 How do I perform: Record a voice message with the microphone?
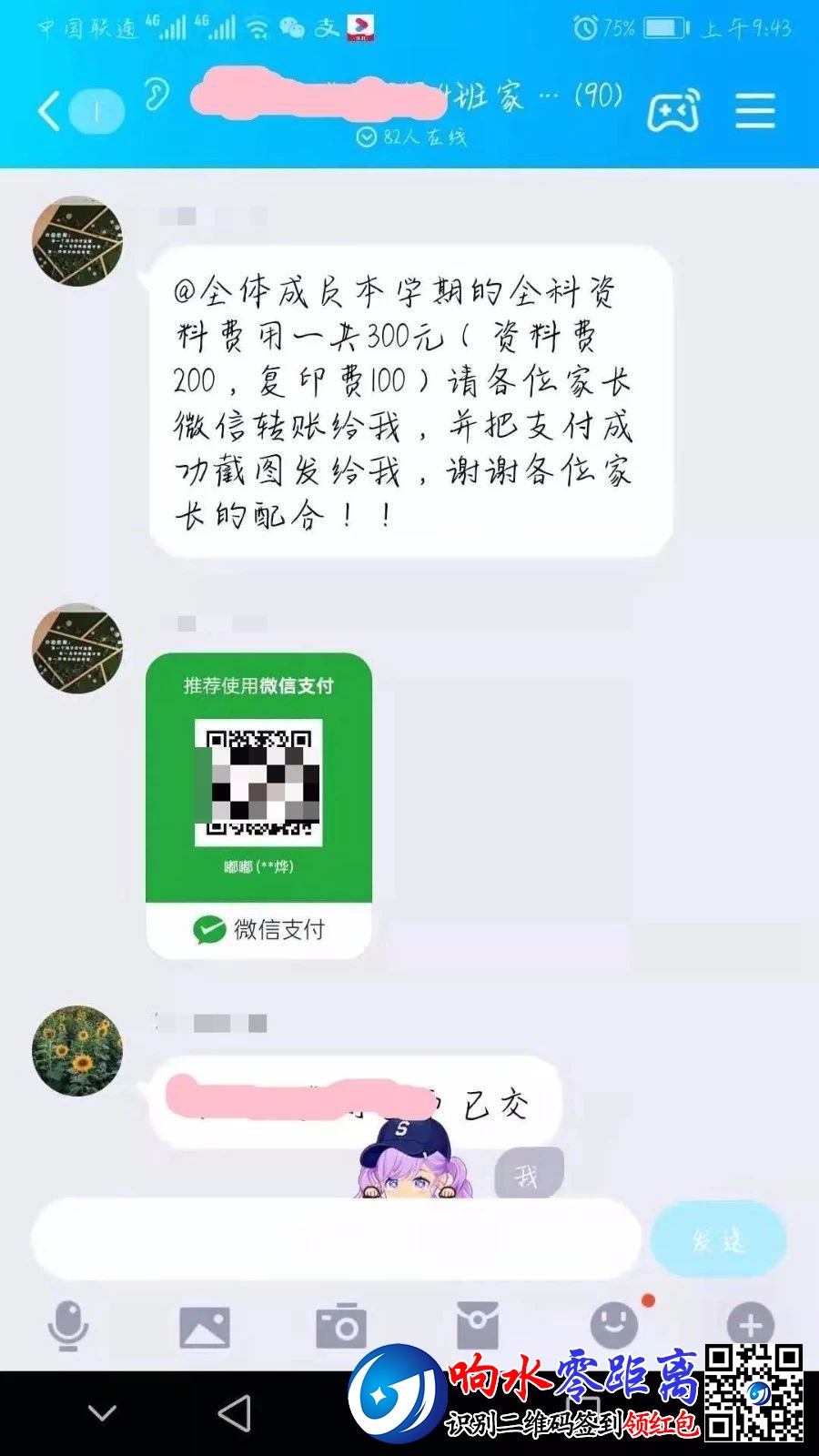click(x=68, y=1325)
